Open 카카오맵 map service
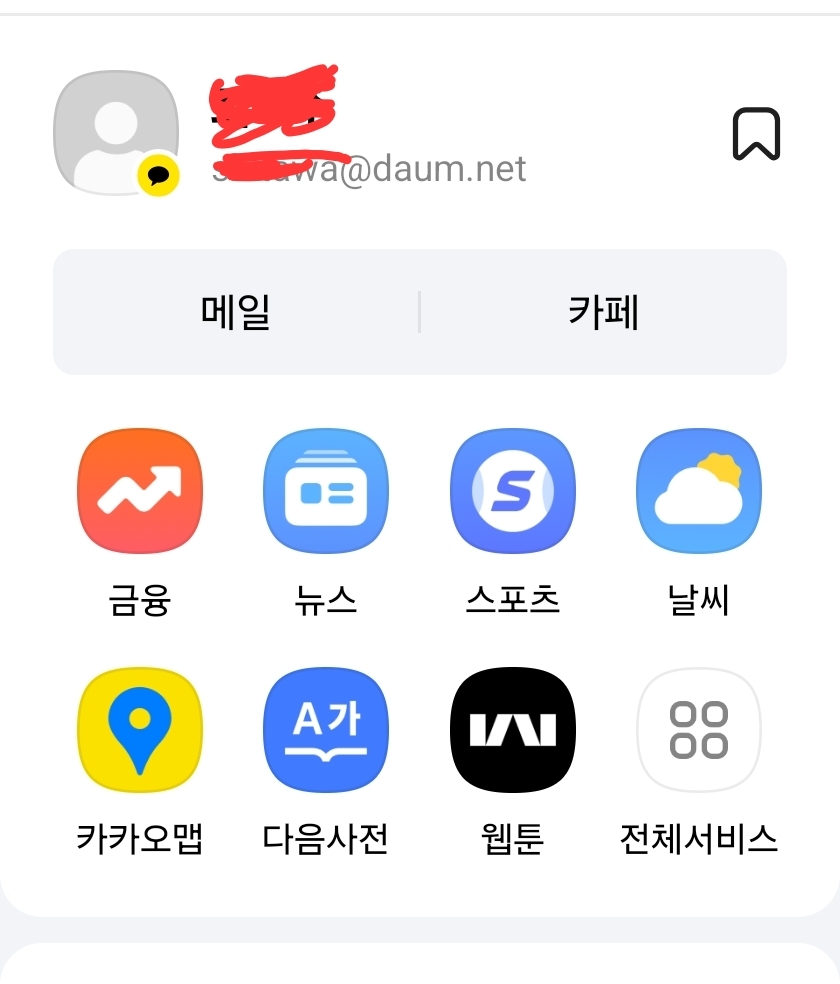 coord(140,730)
